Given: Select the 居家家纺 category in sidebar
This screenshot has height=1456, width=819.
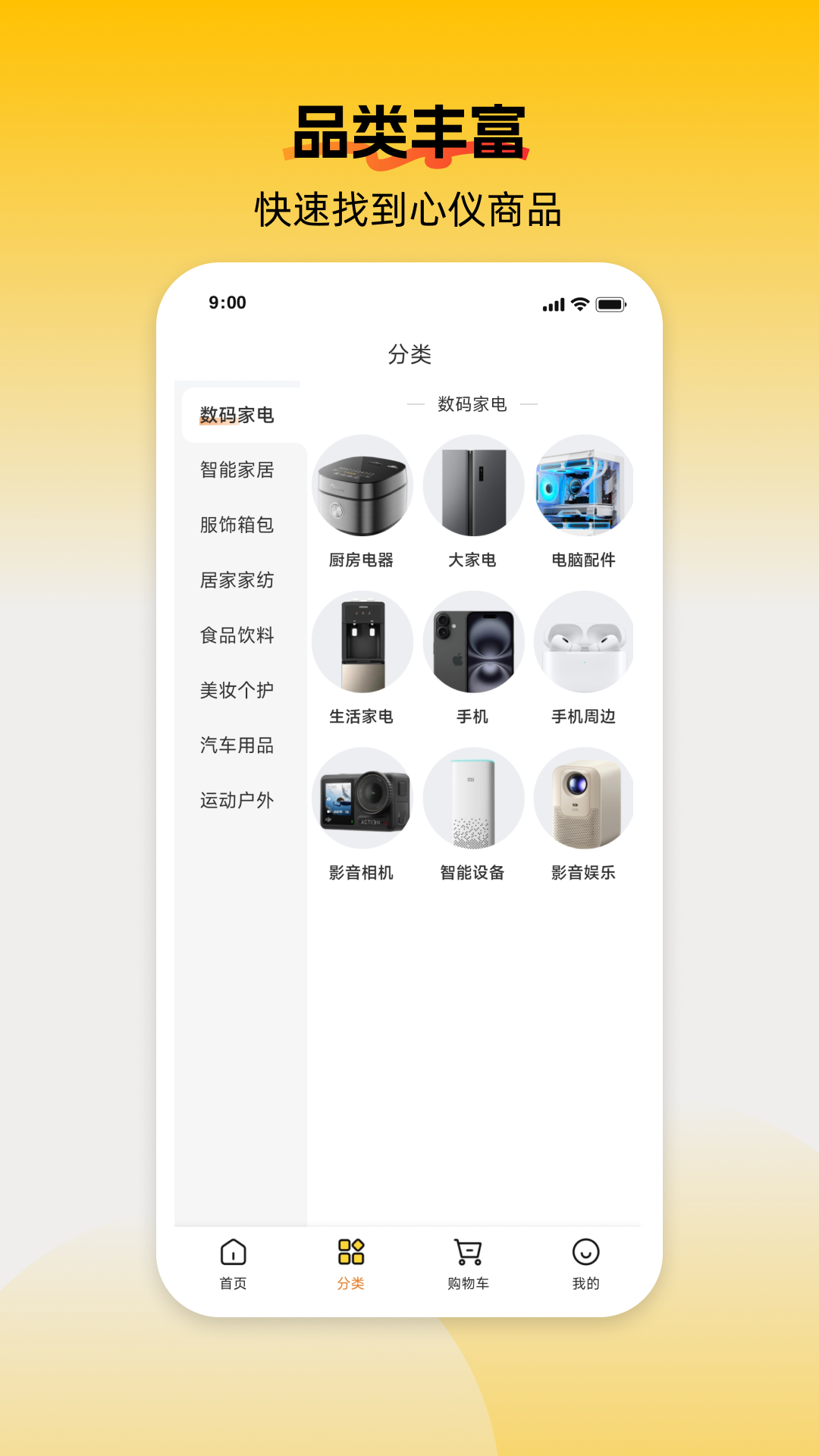Looking at the screenshot, I should [238, 581].
